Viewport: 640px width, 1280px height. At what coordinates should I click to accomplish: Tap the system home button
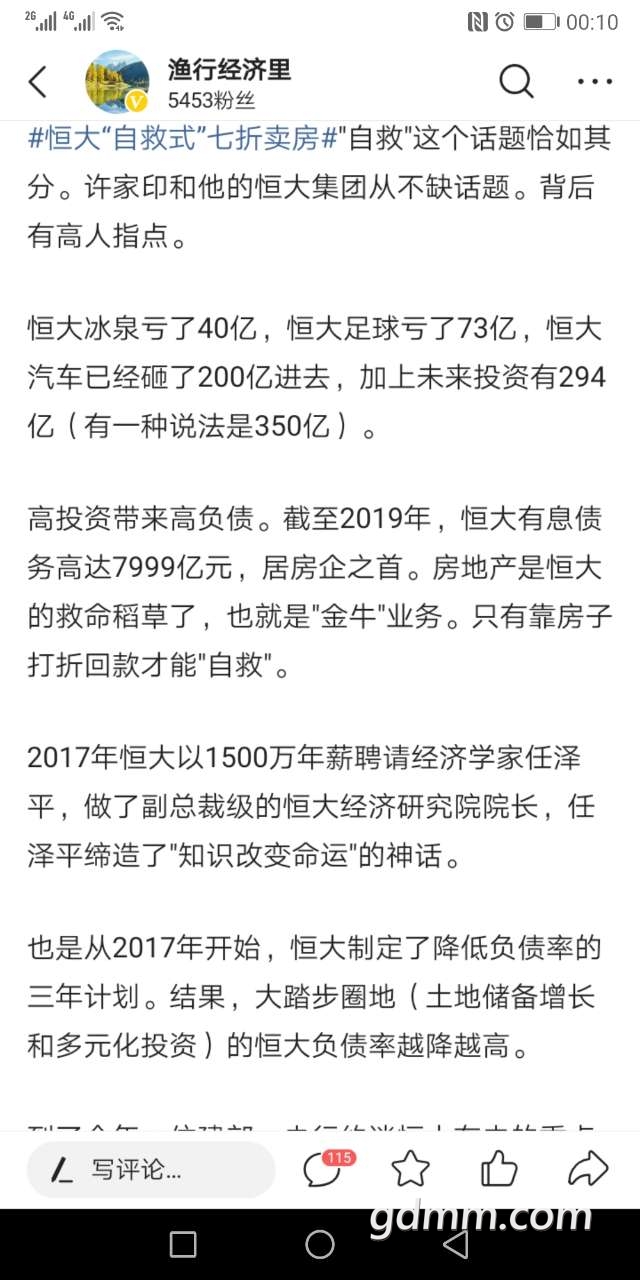point(320,1244)
